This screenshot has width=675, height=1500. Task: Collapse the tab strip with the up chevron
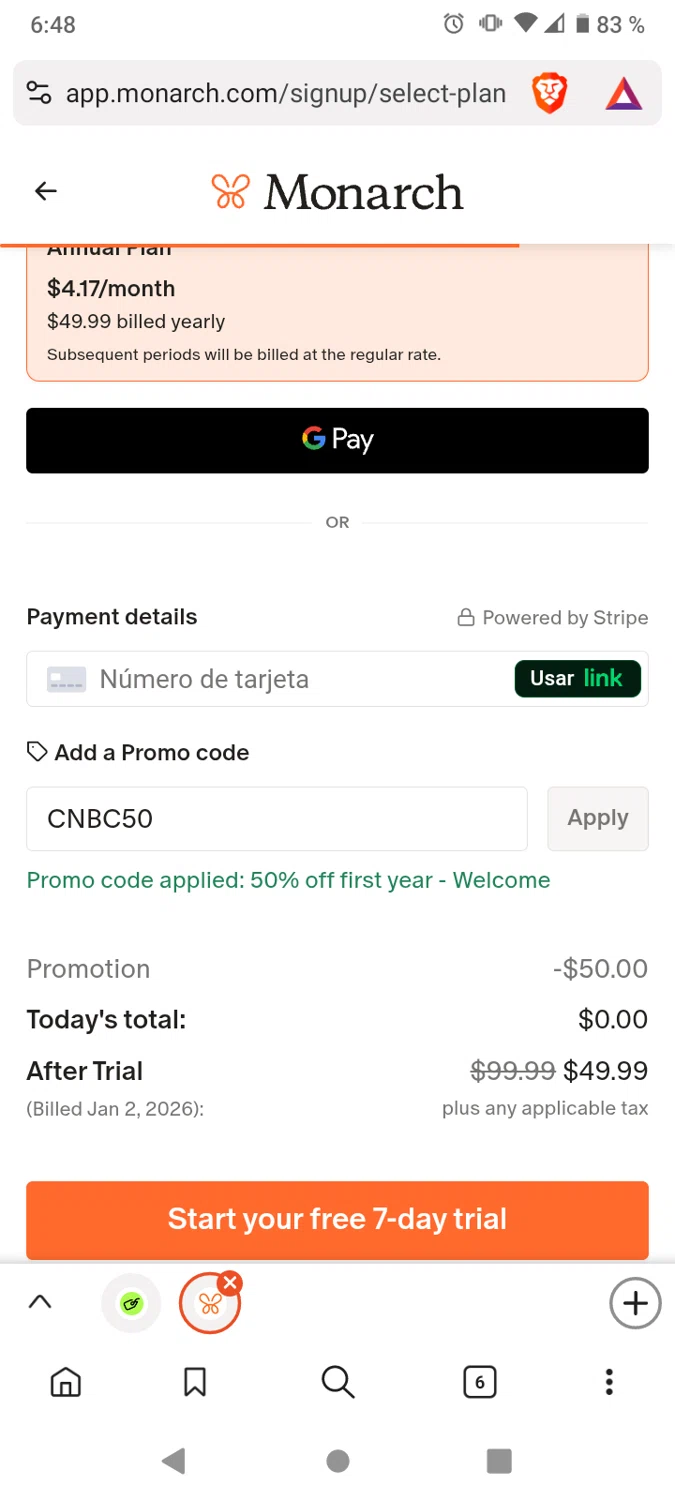[40, 1302]
